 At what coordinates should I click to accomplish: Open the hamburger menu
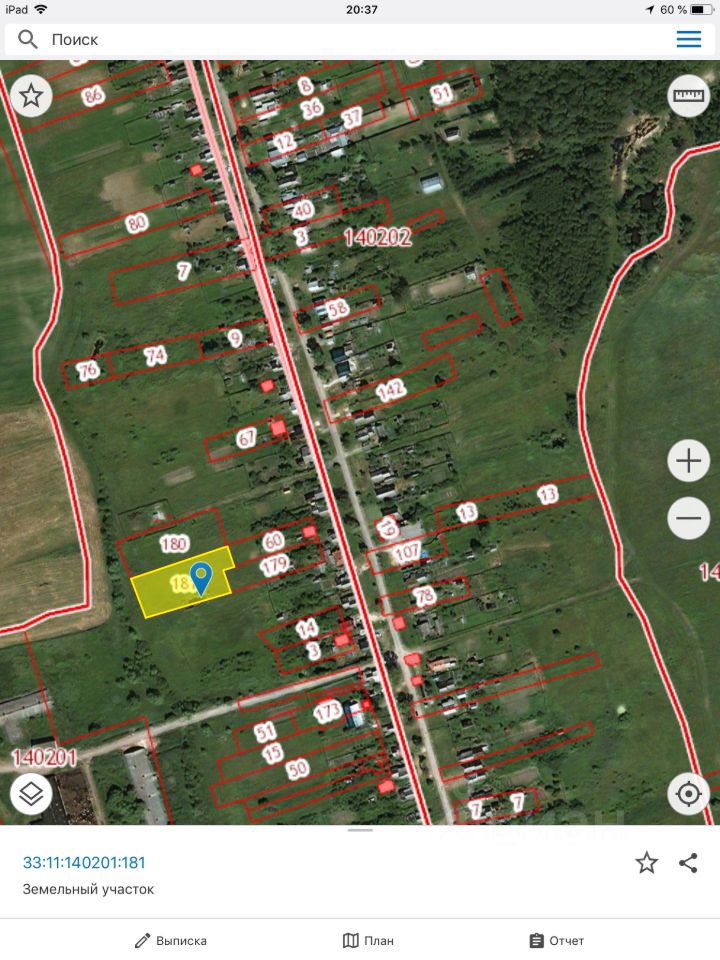pos(688,39)
